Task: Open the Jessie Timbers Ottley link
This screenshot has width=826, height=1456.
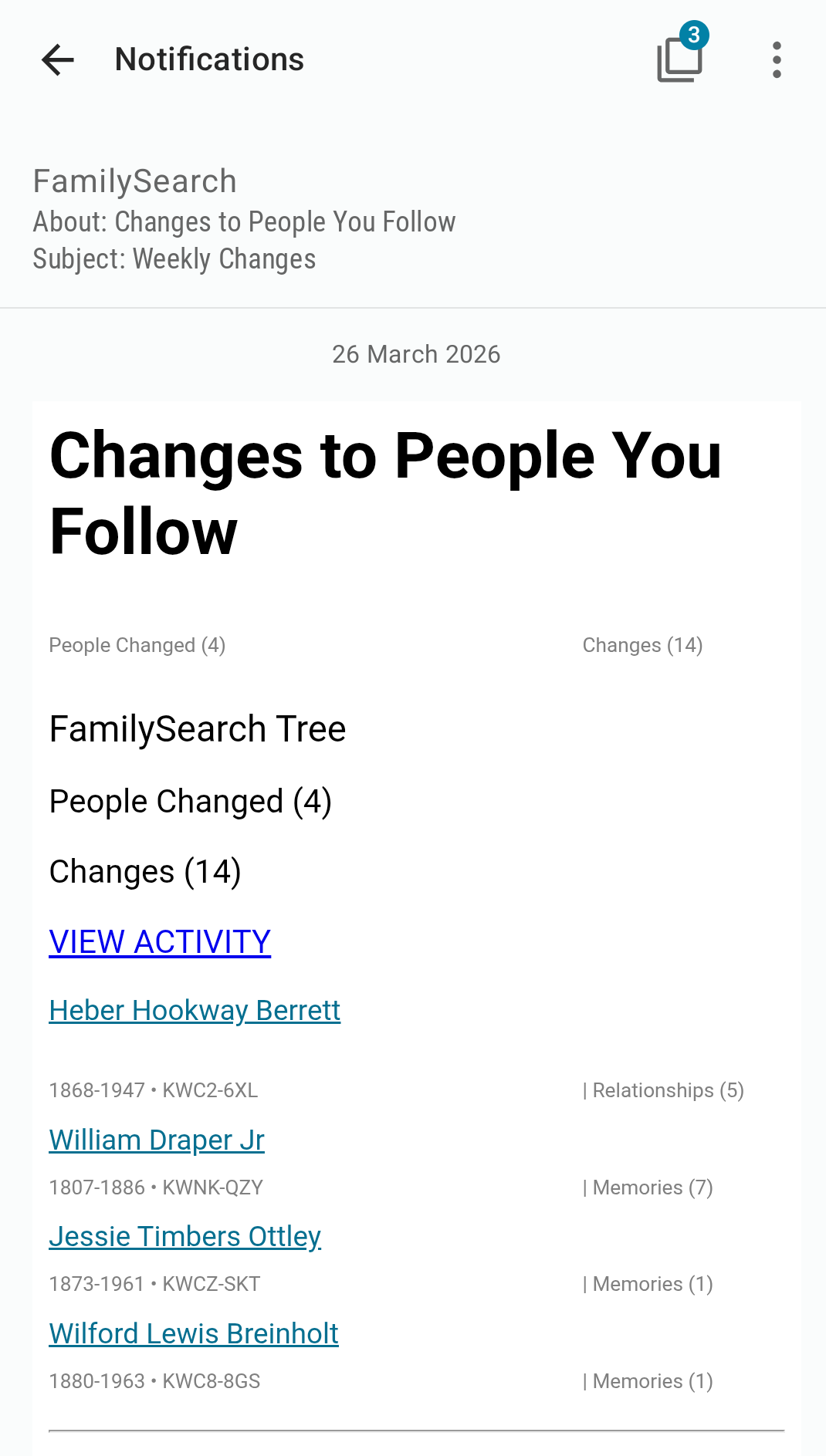Action: pyautogui.click(x=185, y=1237)
